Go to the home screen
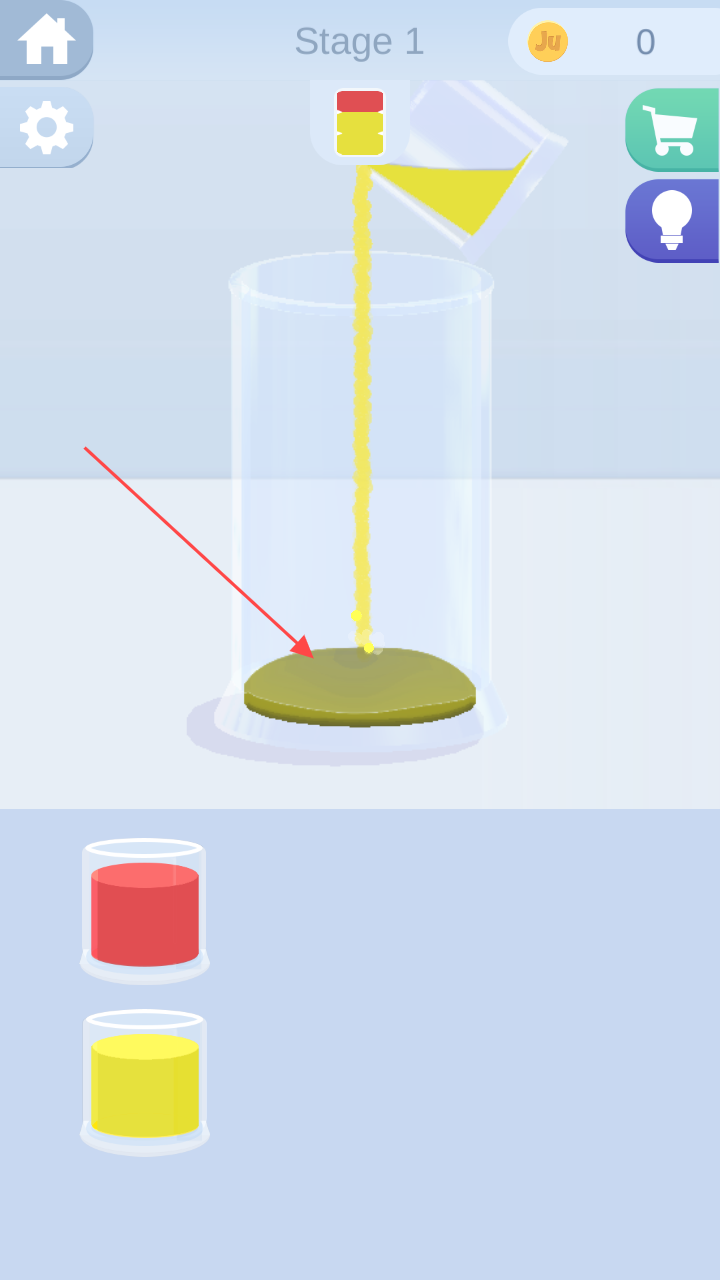The image size is (720, 1280). [46, 39]
